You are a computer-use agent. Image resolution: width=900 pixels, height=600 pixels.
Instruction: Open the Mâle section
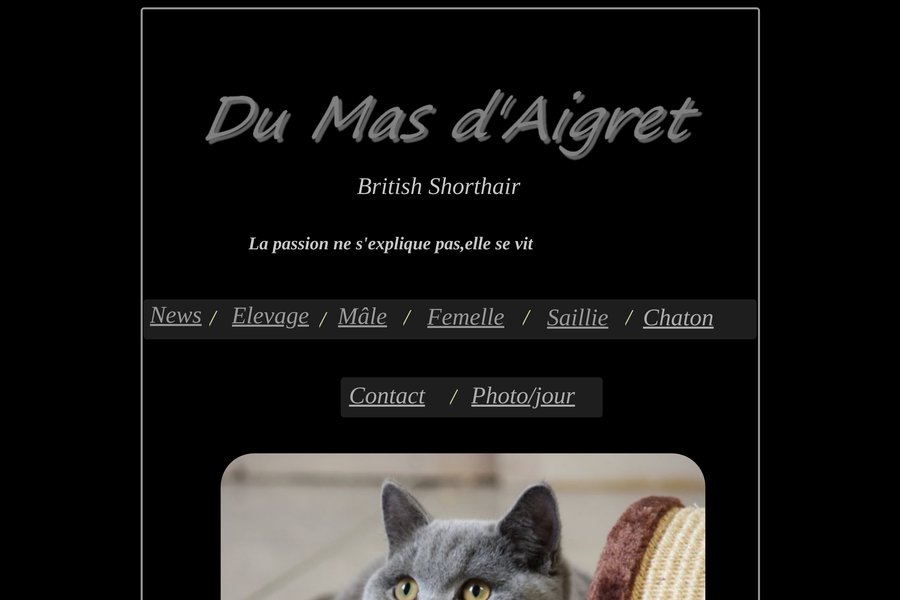[x=362, y=317]
